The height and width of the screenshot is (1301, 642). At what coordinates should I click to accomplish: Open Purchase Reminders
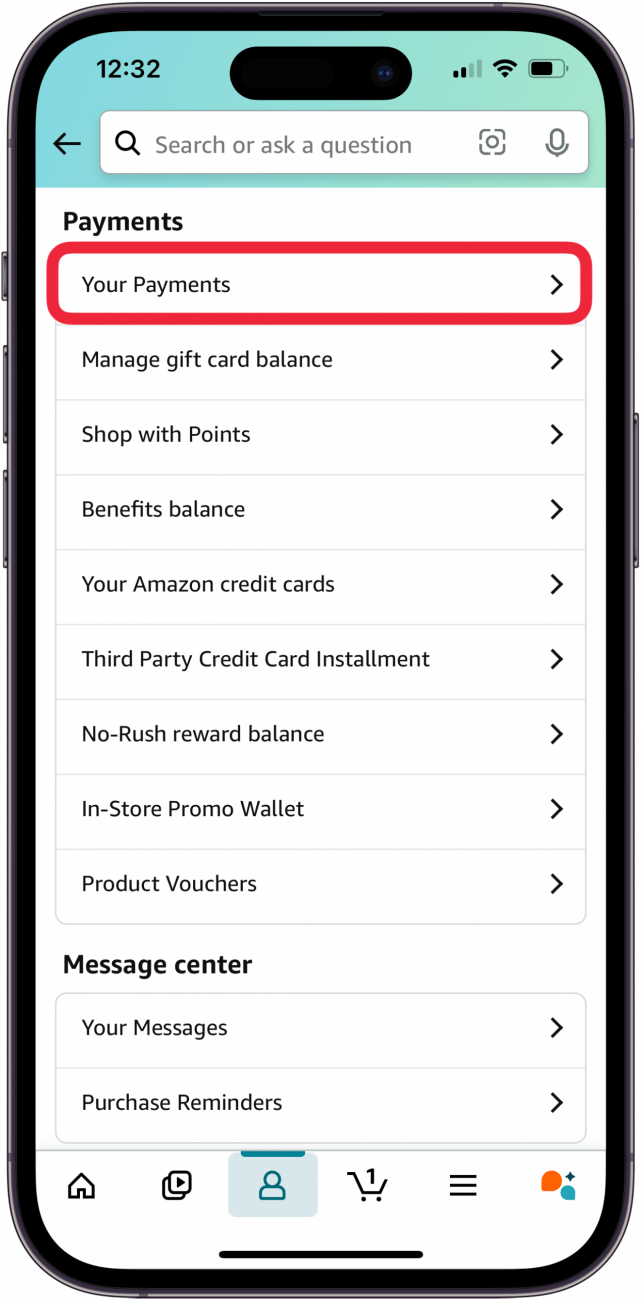[x=320, y=1104]
